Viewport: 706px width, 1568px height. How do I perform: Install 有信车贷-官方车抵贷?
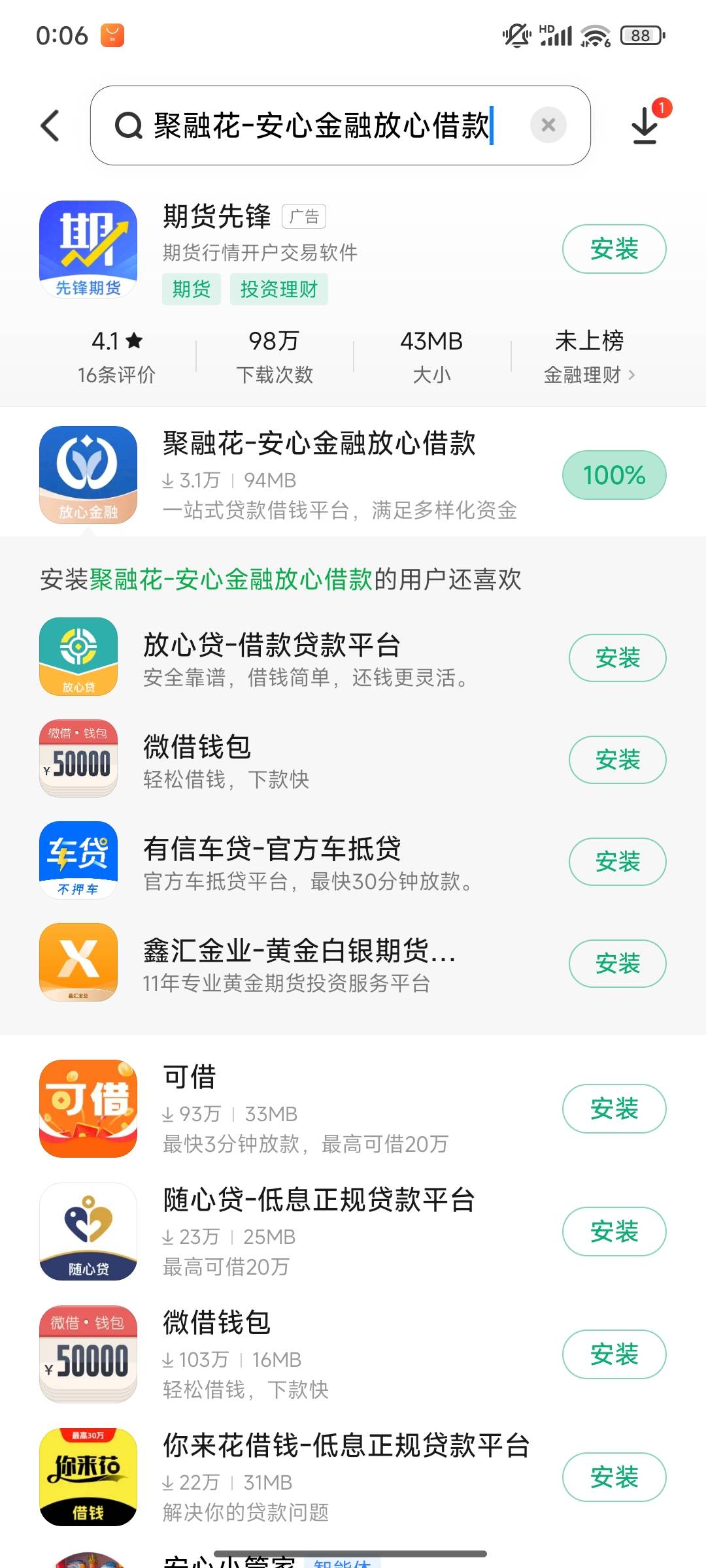[617, 862]
